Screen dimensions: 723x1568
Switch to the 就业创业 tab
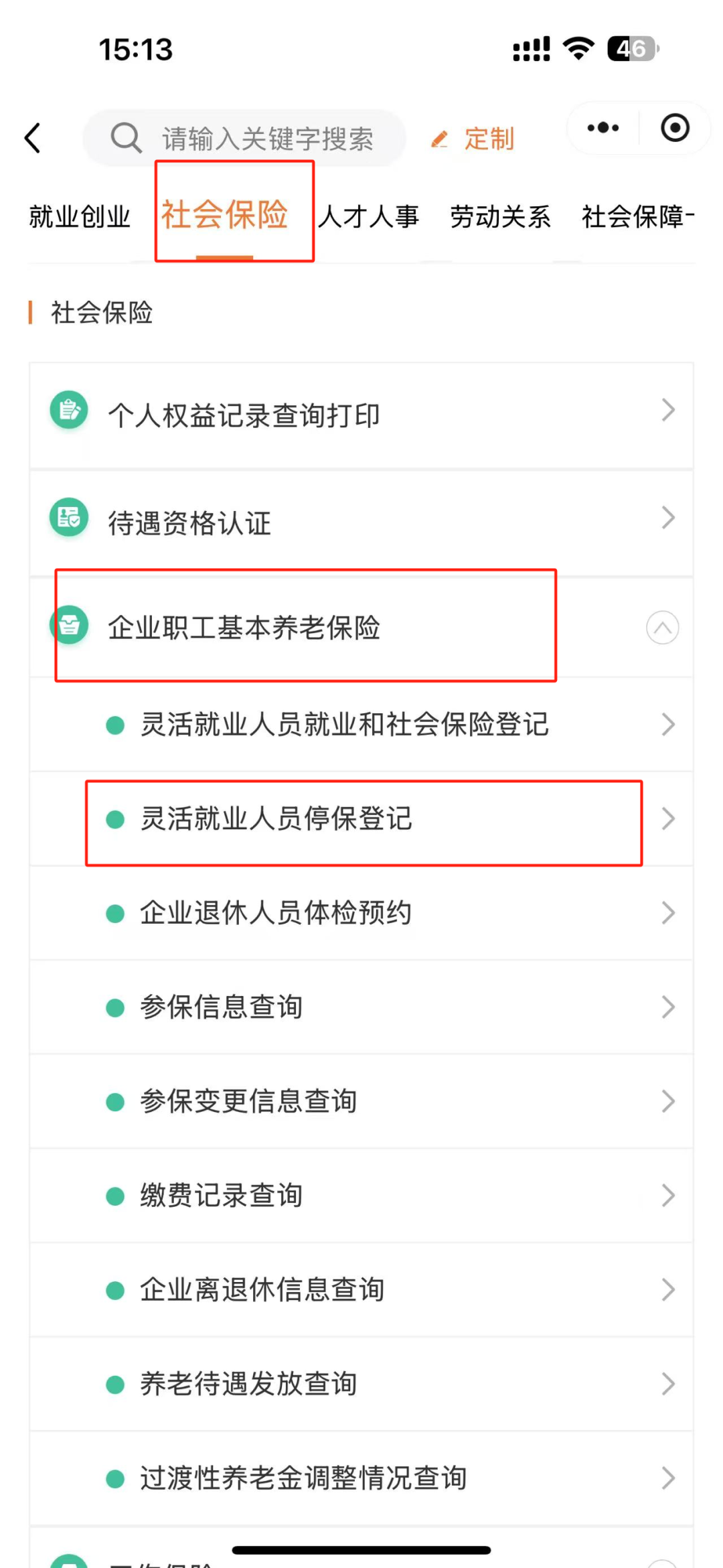tap(80, 216)
